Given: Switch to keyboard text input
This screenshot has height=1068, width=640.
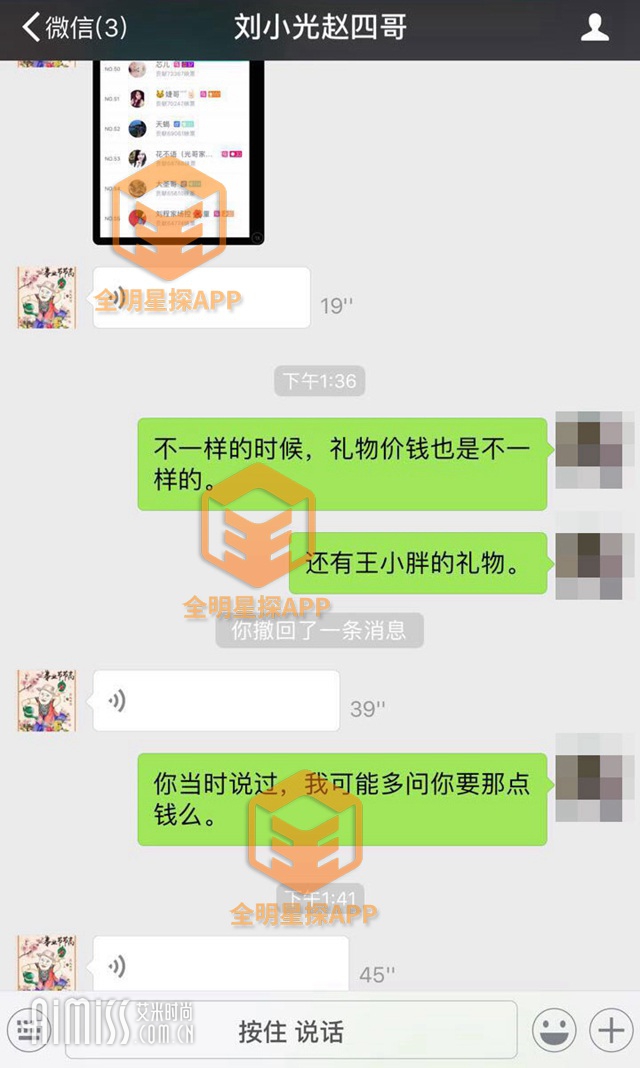Looking at the screenshot, I should tap(29, 1030).
